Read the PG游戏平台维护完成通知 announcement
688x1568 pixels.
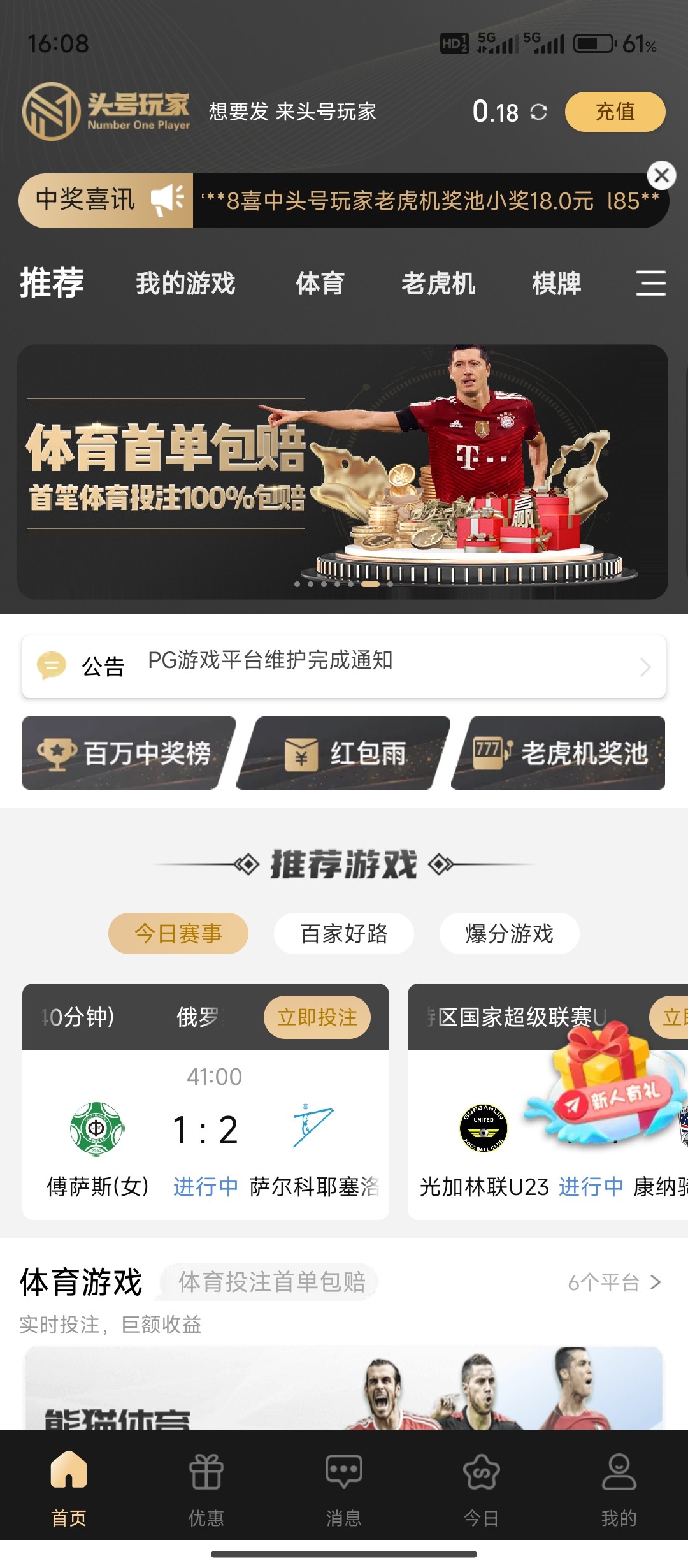(x=344, y=666)
